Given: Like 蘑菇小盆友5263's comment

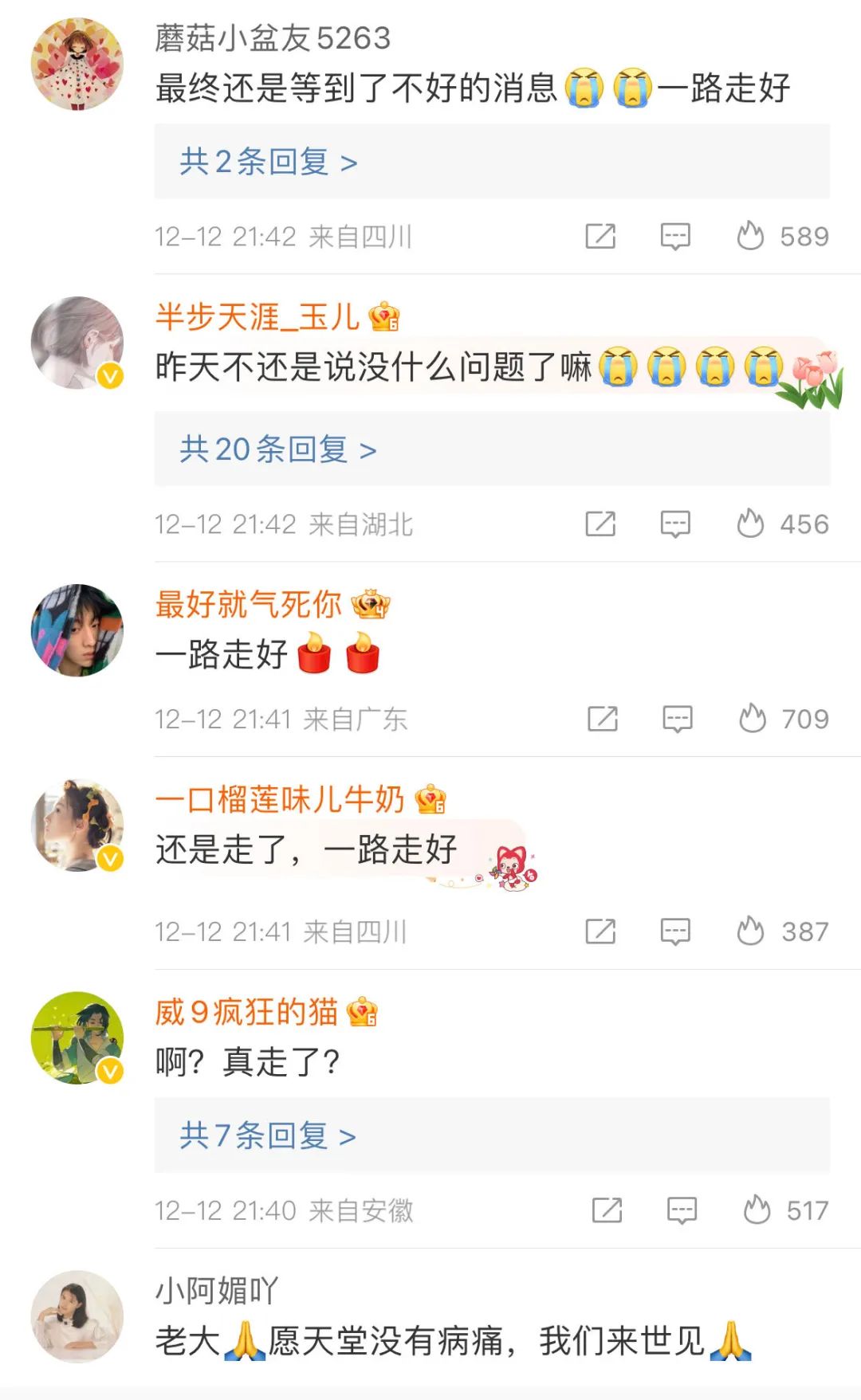Looking at the screenshot, I should coord(750,237).
